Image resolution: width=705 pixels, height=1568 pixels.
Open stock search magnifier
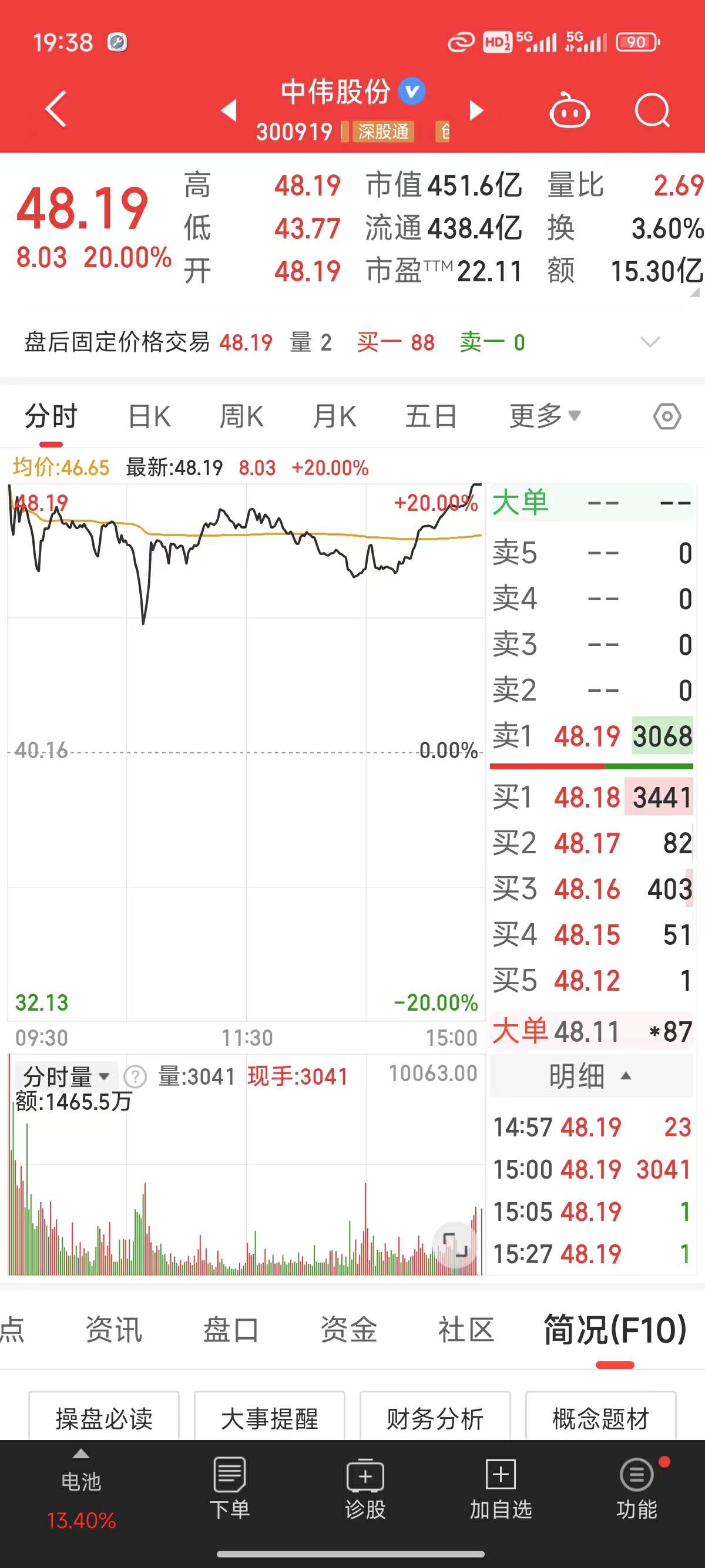coord(652,110)
